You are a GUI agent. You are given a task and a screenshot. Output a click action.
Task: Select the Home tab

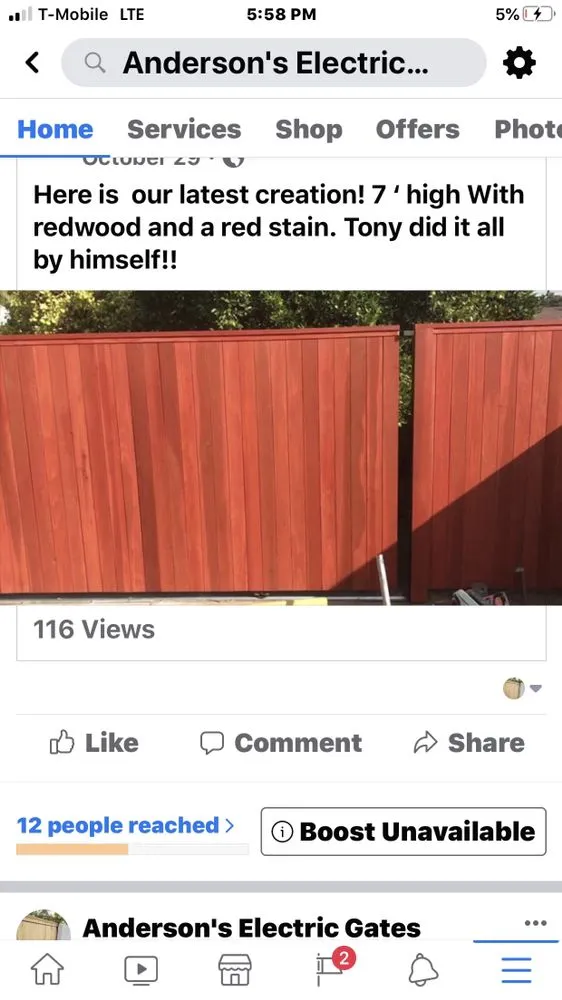(x=55, y=129)
